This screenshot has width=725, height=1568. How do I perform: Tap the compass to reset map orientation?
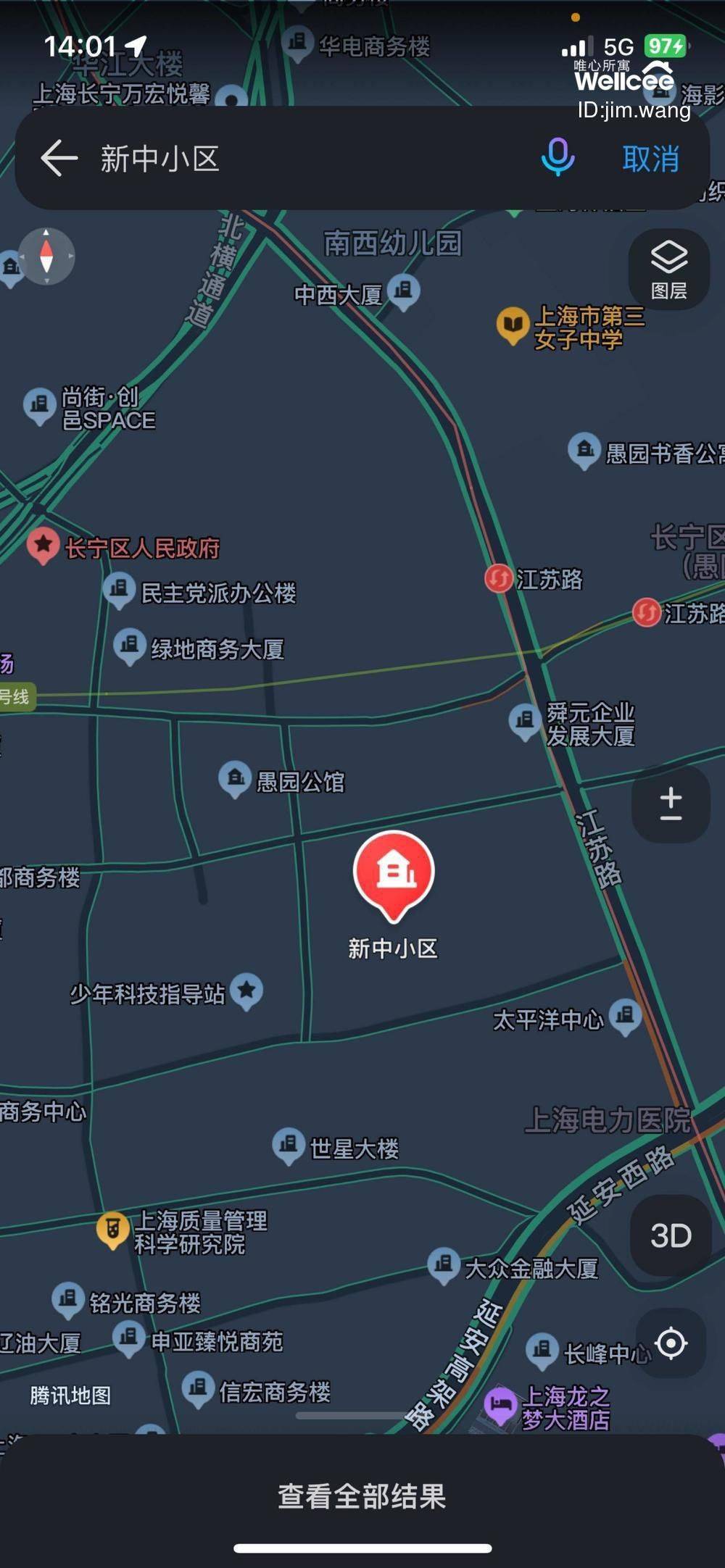click(x=46, y=256)
